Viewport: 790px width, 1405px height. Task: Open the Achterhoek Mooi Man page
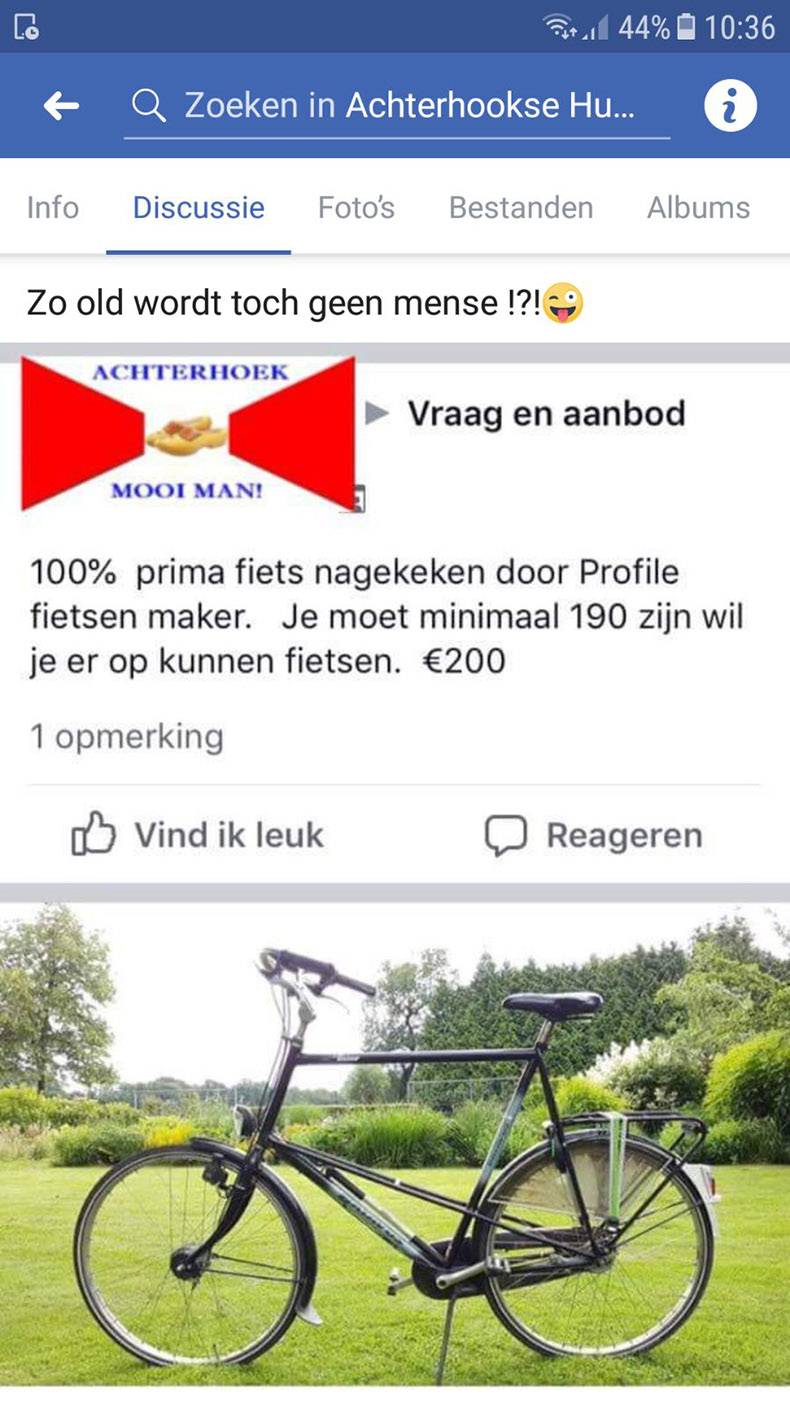[189, 433]
